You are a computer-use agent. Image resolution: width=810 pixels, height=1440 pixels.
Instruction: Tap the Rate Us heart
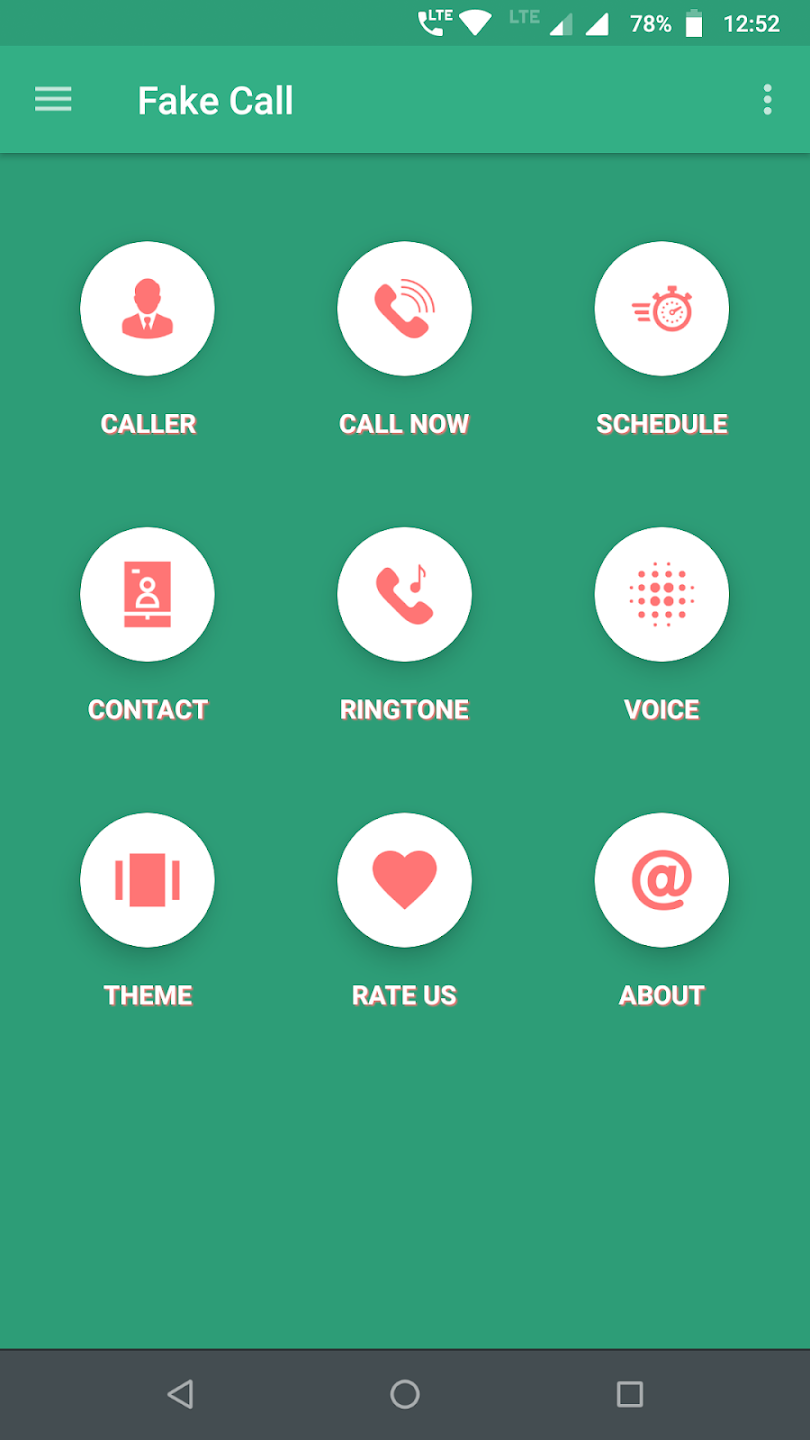coord(404,880)
